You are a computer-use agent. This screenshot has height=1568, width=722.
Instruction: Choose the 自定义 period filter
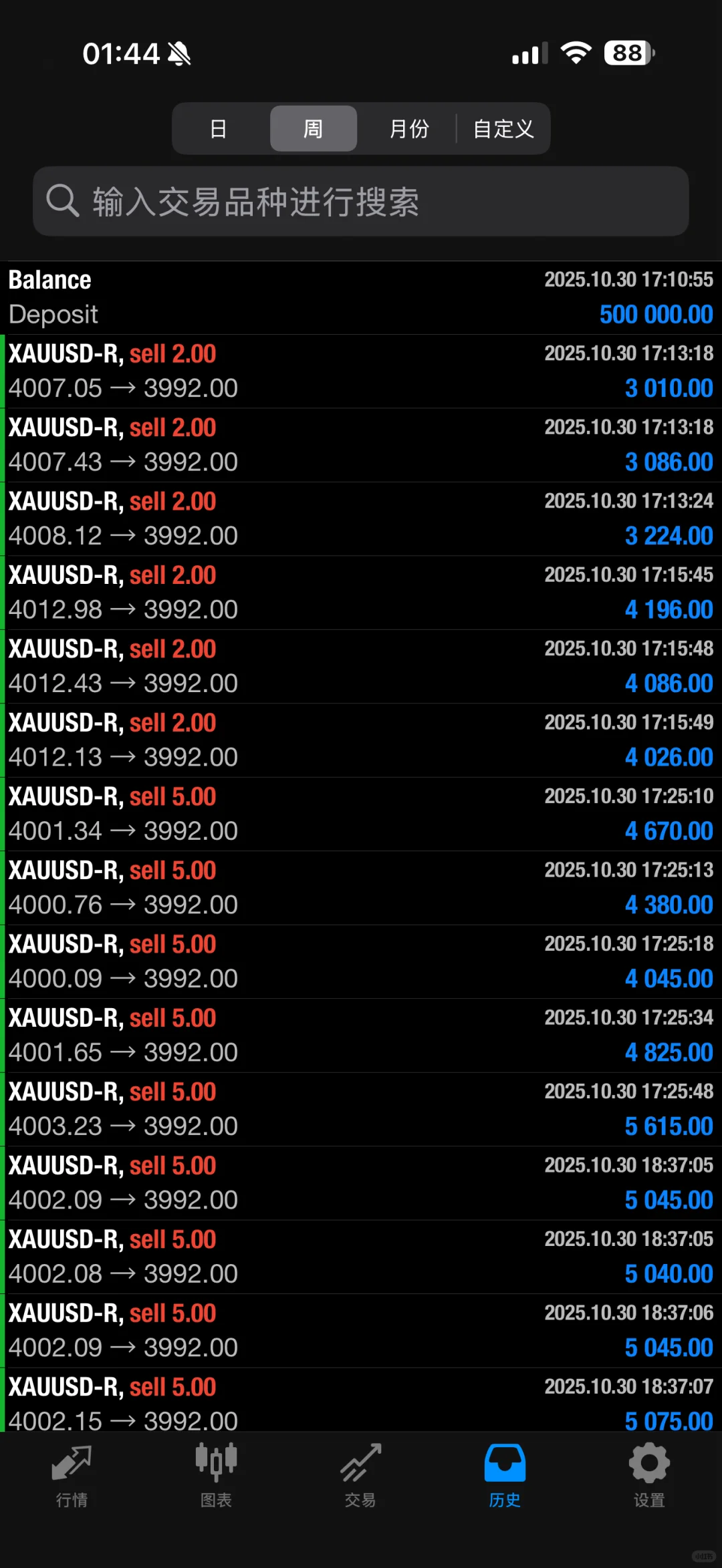(x=503, y=128)
